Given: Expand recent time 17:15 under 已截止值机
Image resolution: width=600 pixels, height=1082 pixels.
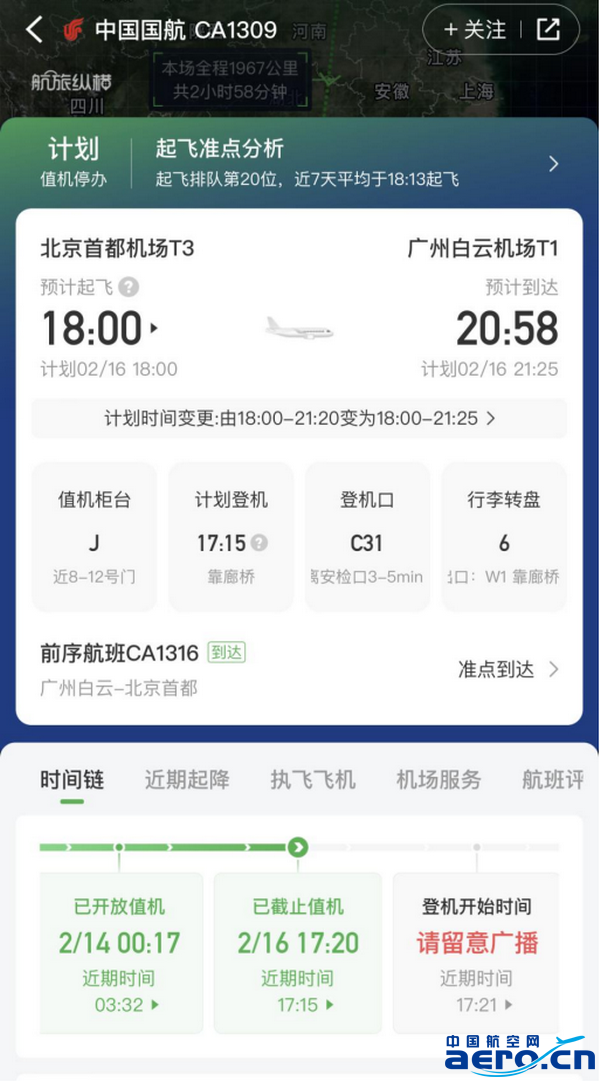Looking at the screenshot, I should 305,1005.
